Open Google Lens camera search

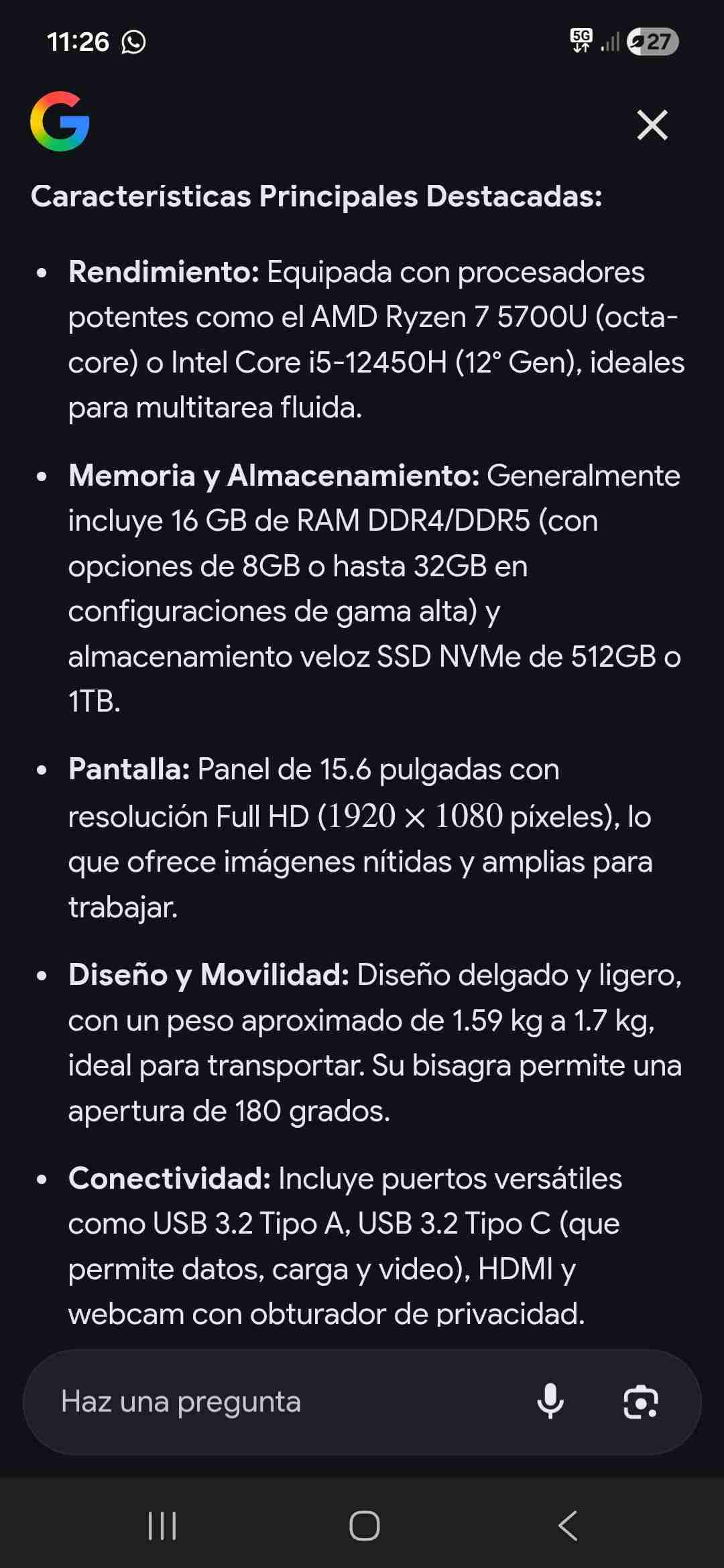[x=640, y=1402]
